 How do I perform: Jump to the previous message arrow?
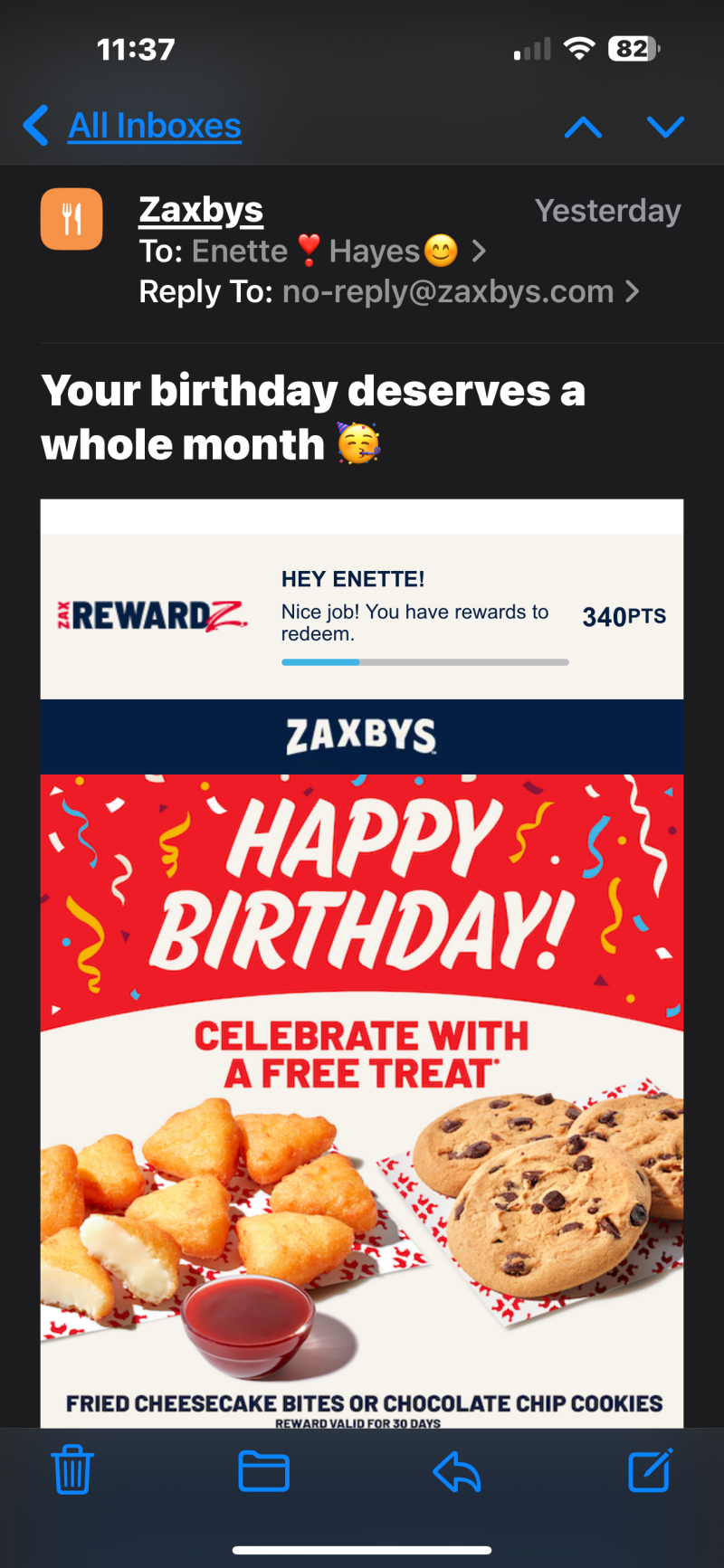tap(583, 127)
